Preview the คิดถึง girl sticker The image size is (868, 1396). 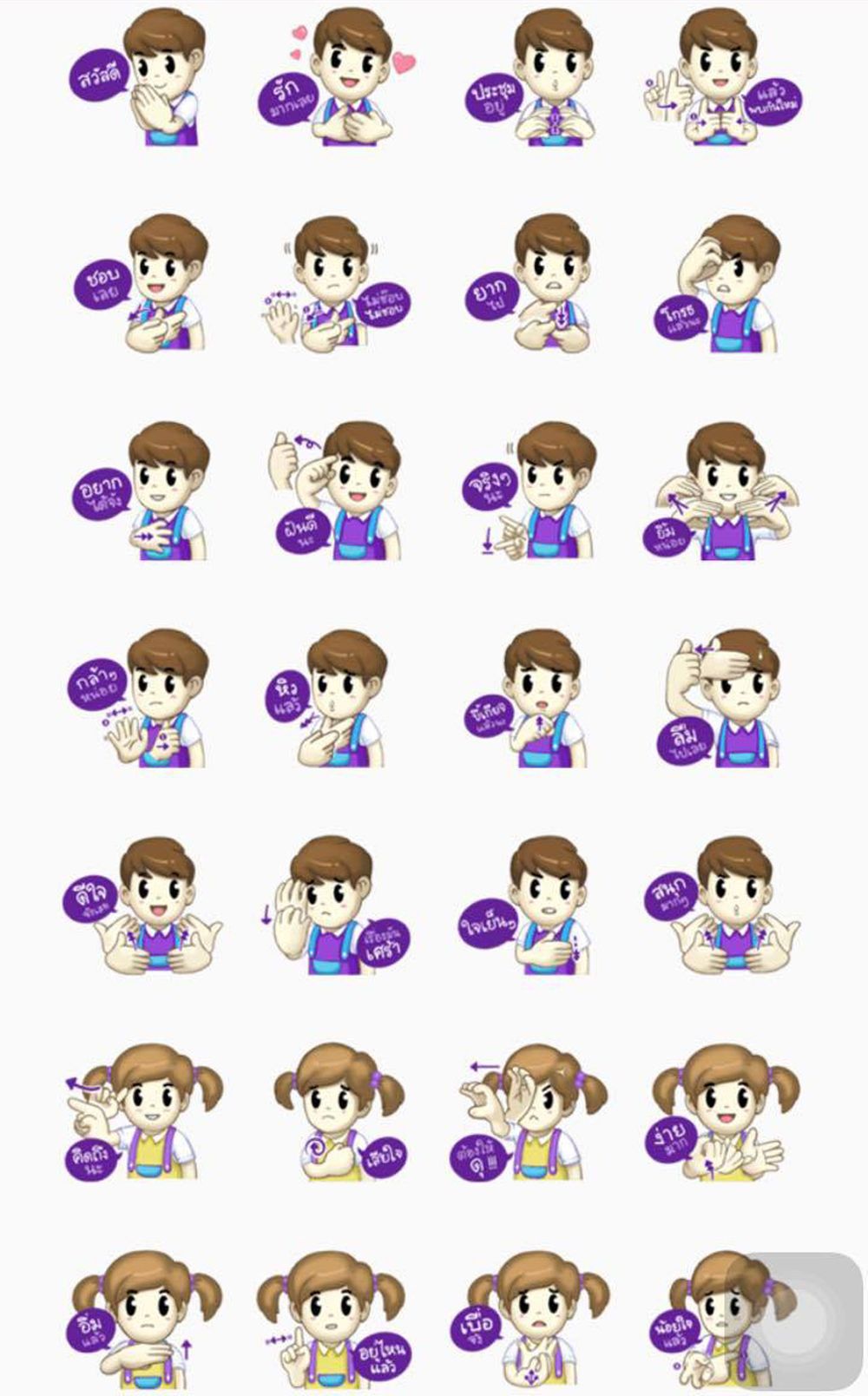point(143,1113)
